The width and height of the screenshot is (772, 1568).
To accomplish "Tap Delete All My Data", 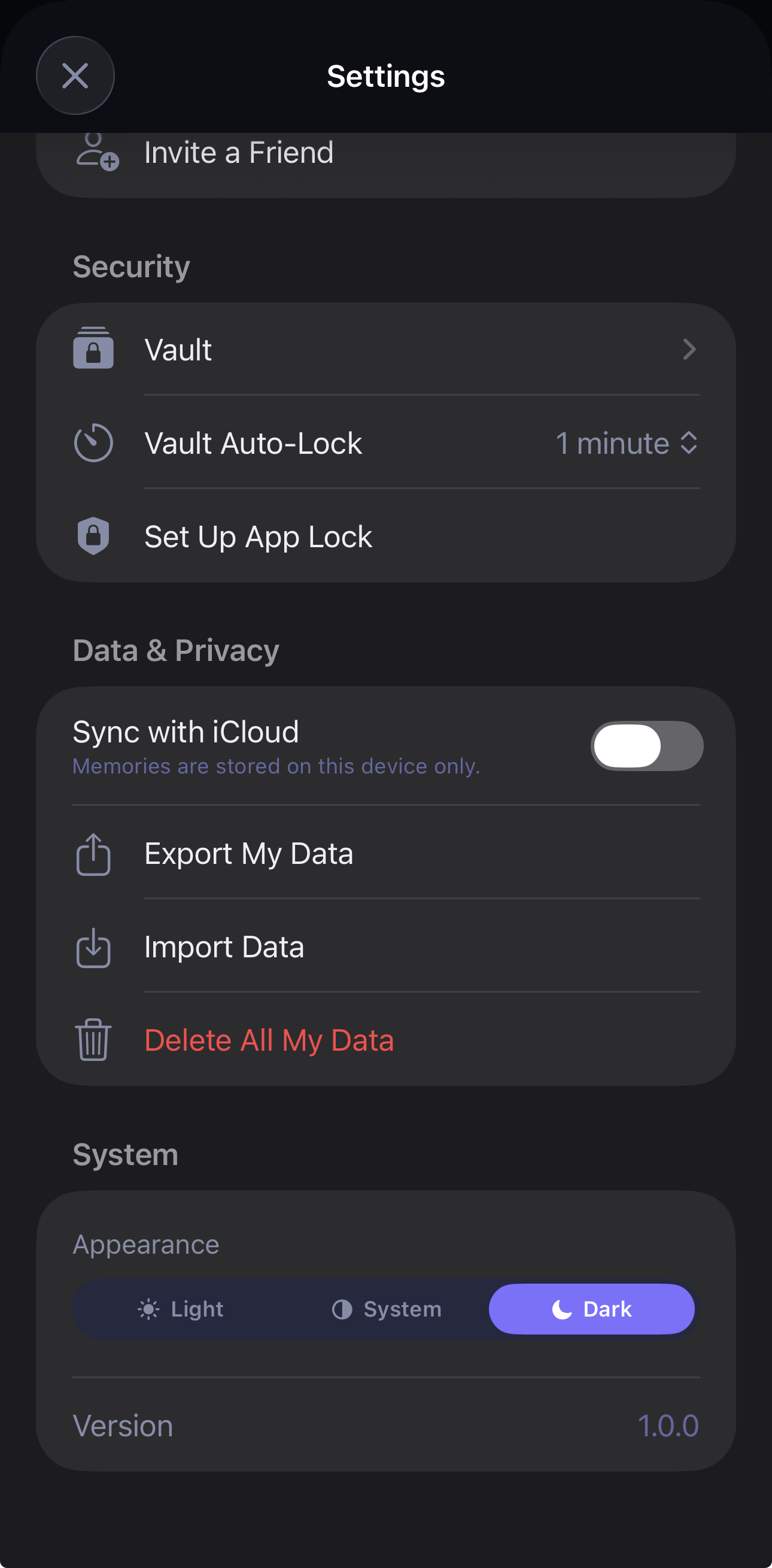I will [269, 1041].
